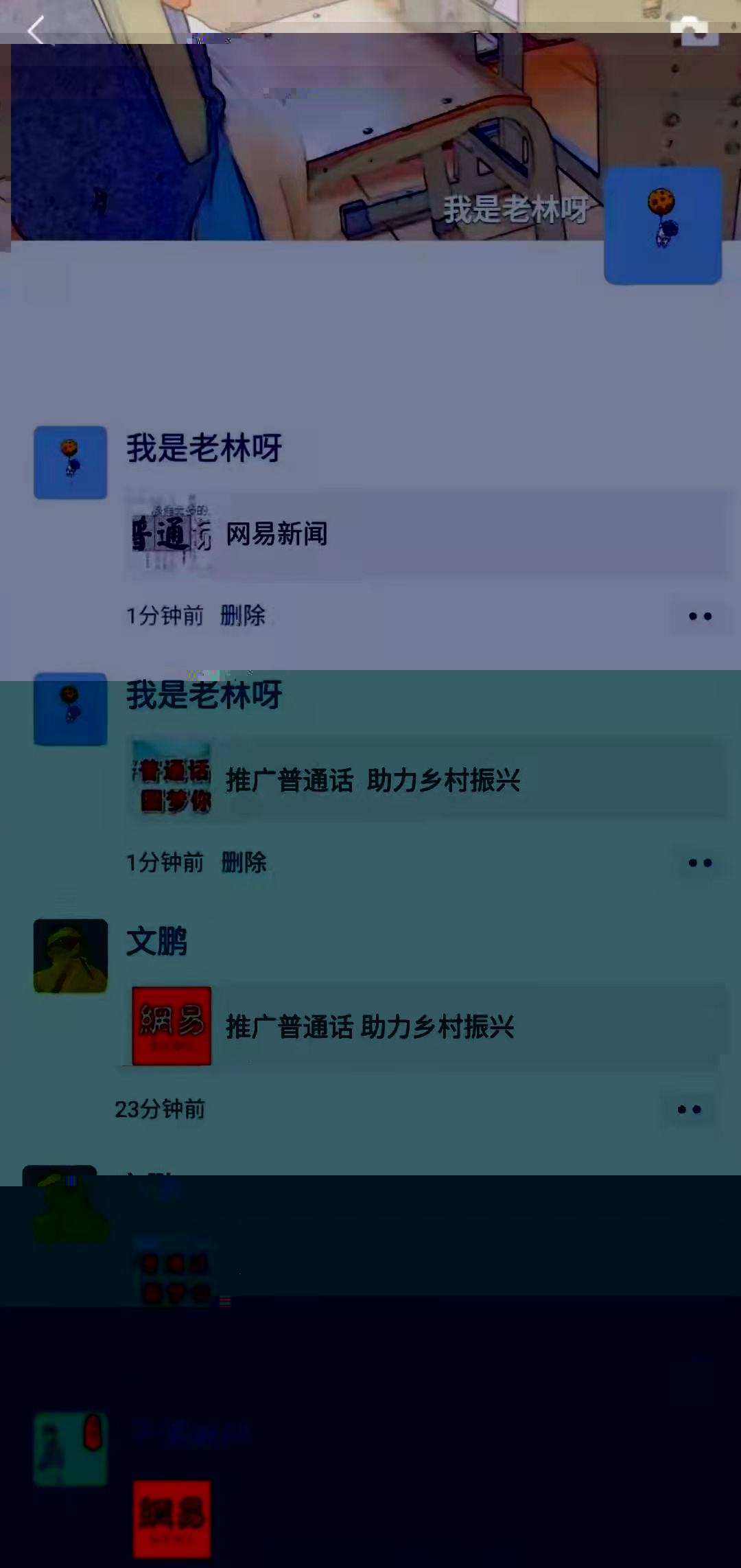Go back using the top-left arrow
This screenshot has width=741, height=1568.
pyautogui.click(x=36, y=30)
